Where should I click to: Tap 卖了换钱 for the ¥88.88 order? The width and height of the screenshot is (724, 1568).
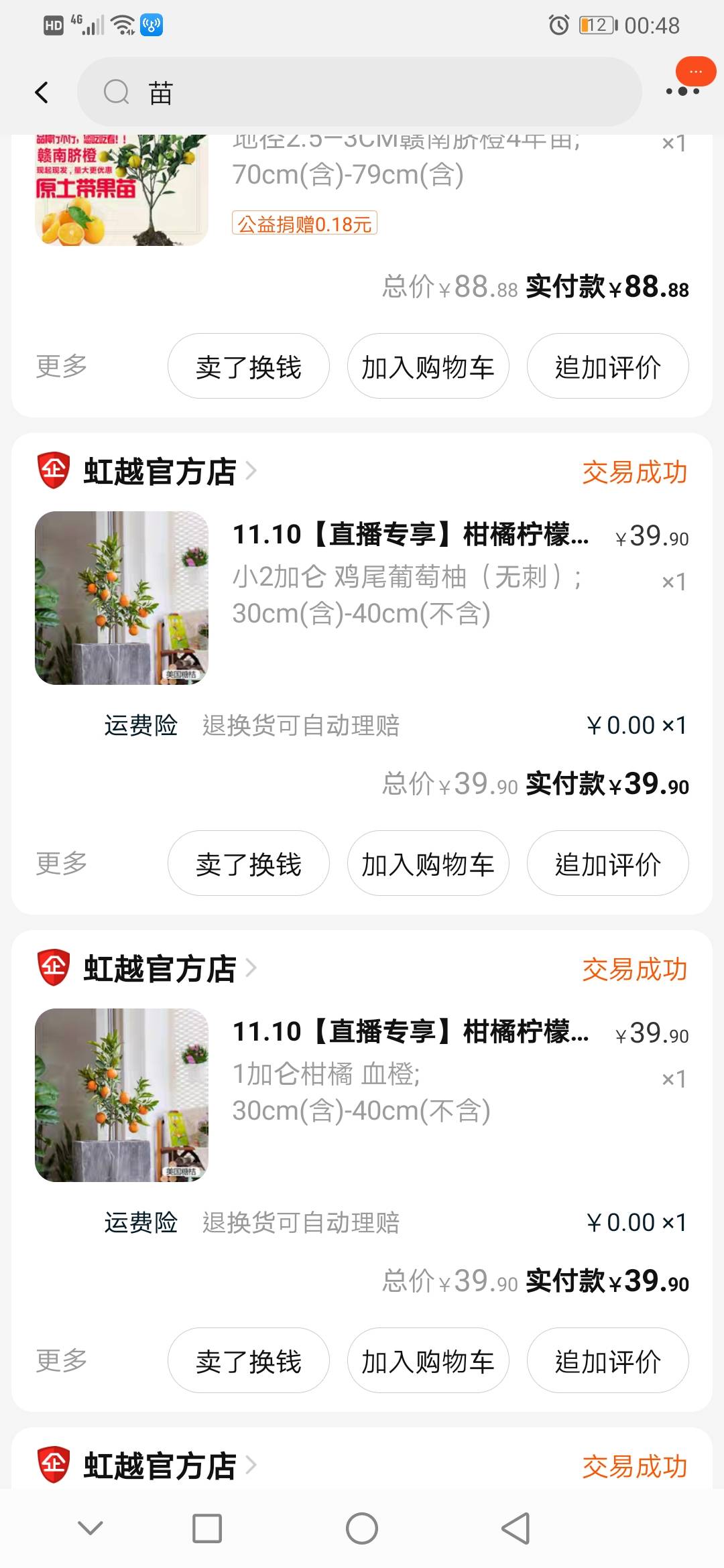point(248,366)
